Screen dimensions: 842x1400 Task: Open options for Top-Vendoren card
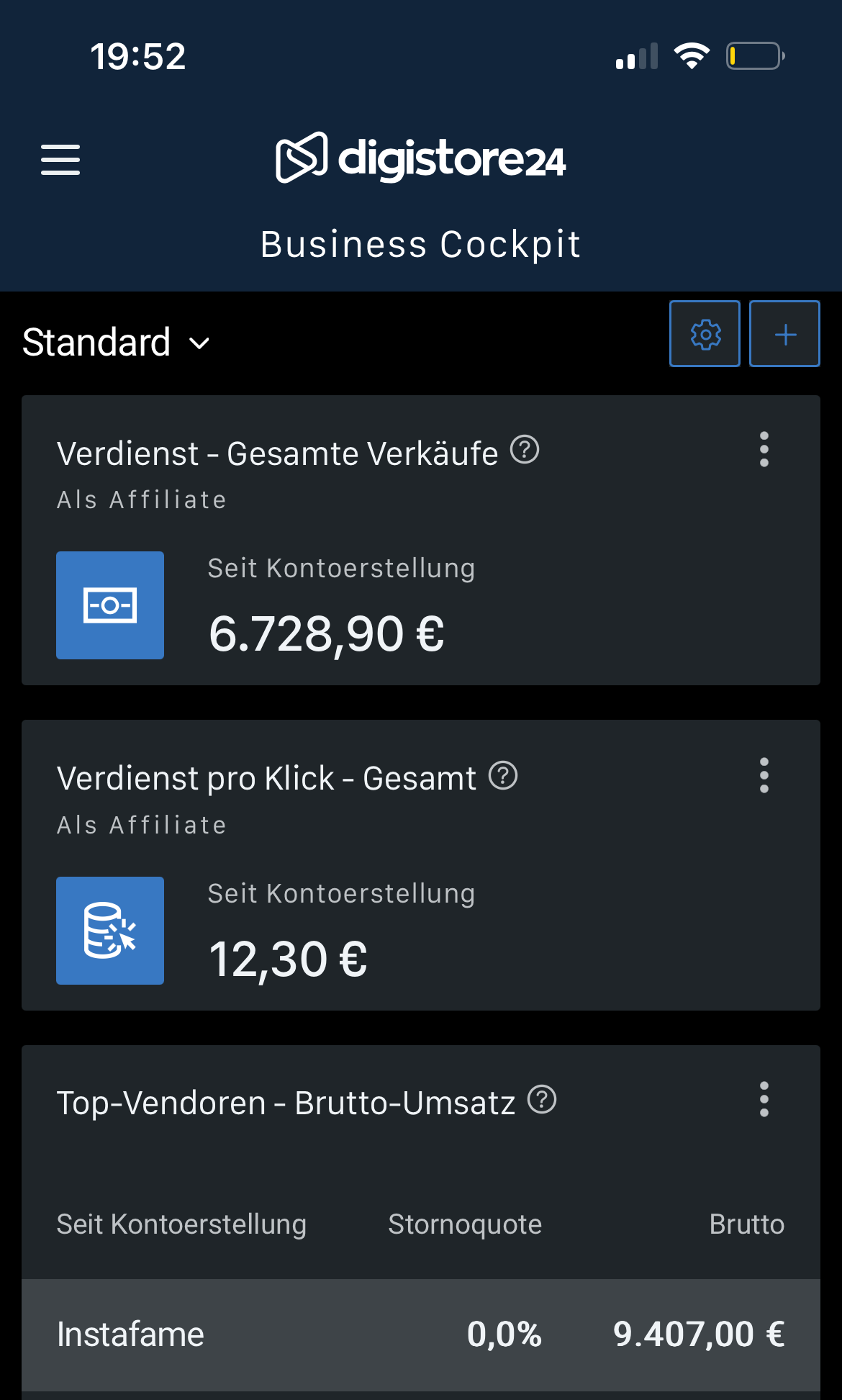(764, 1100)
